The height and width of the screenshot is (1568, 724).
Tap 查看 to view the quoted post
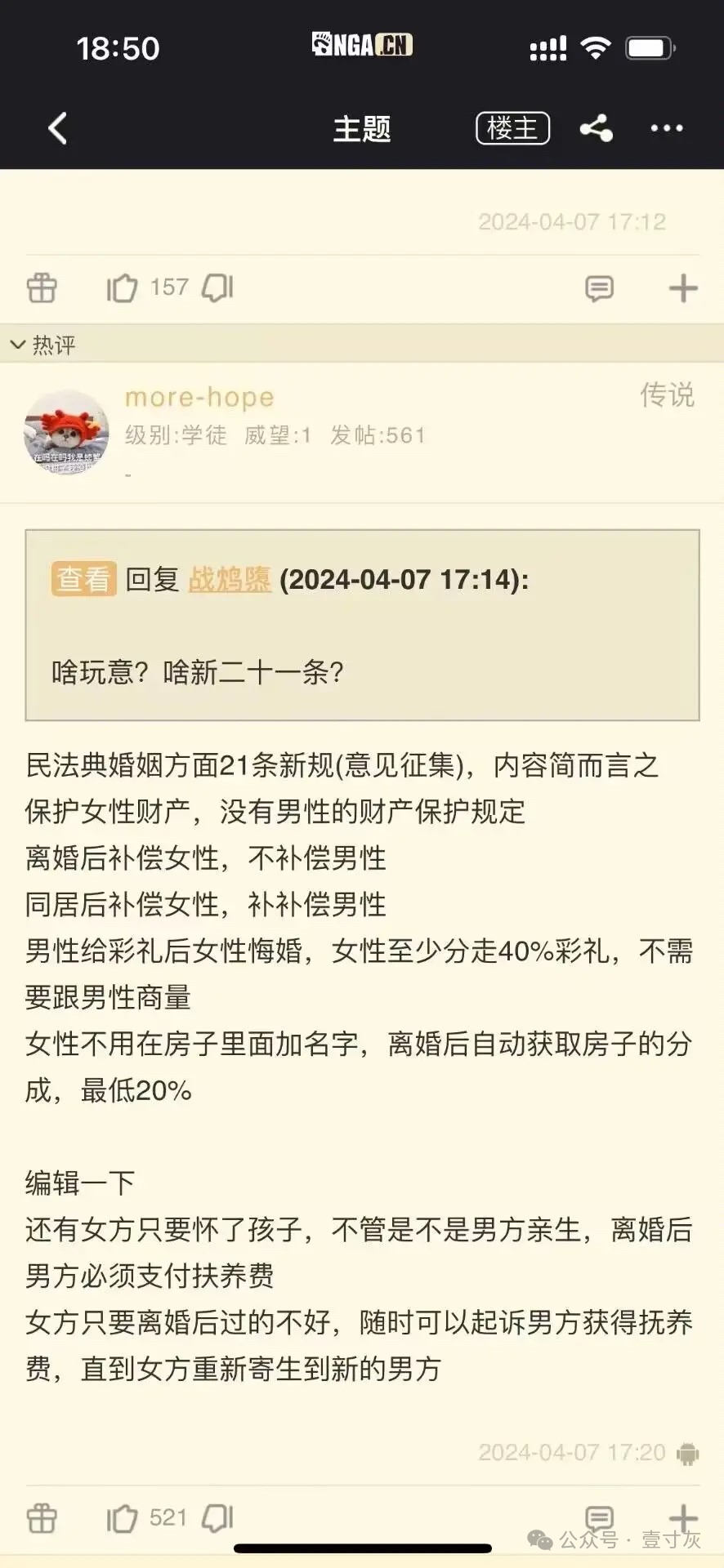(83, 579)
